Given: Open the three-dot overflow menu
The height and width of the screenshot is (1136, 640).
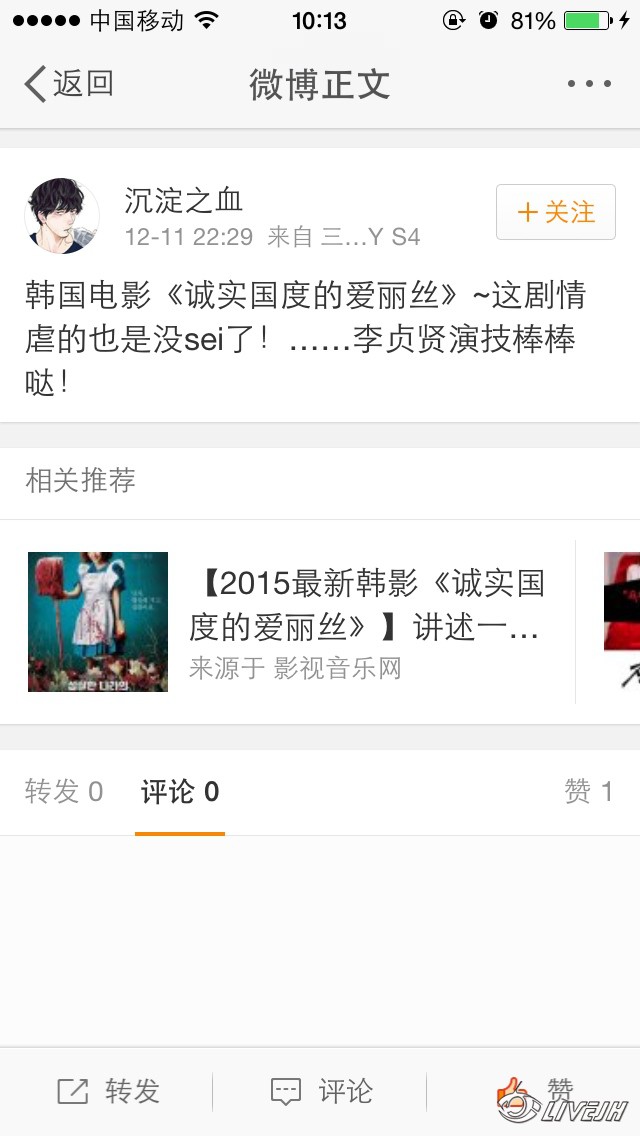Looking at the screenshot, I should 589,84.
